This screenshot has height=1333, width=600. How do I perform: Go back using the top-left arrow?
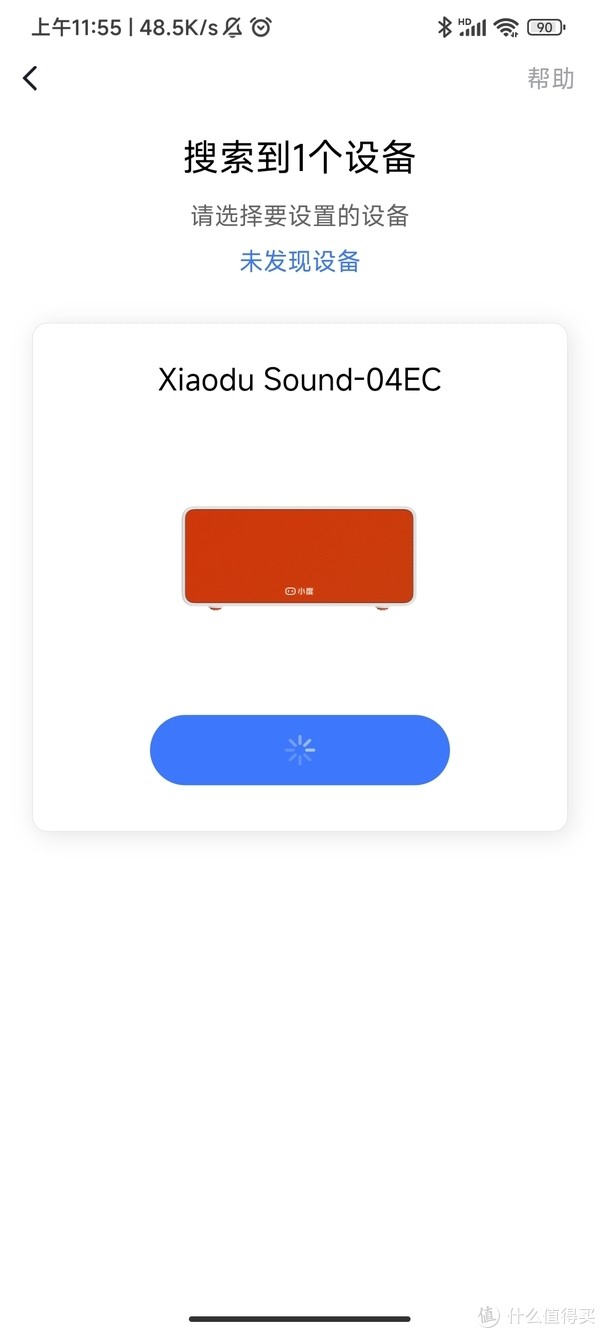pos(30,78)
